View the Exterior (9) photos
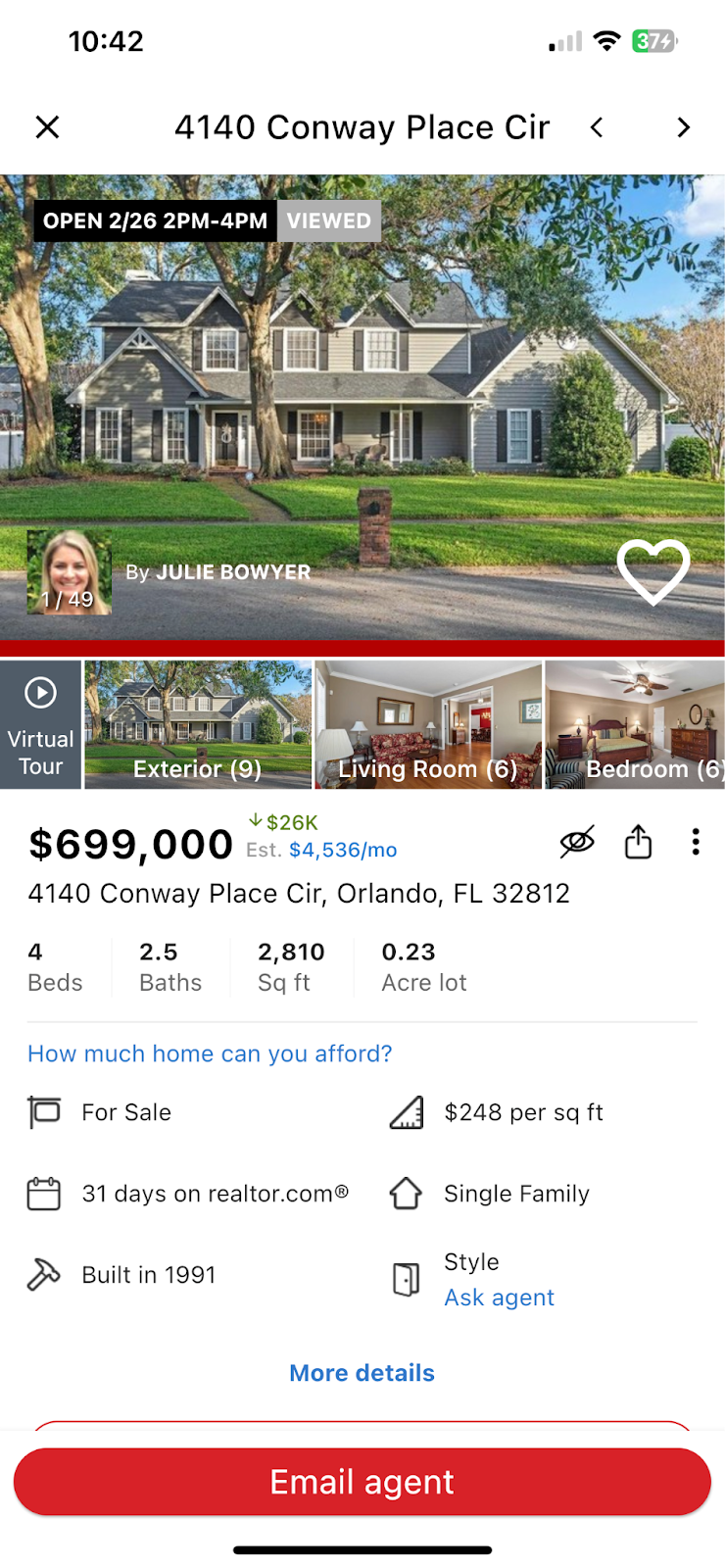Image resolution: width=725 pixels, height=1568 pixels. [198, 725]
